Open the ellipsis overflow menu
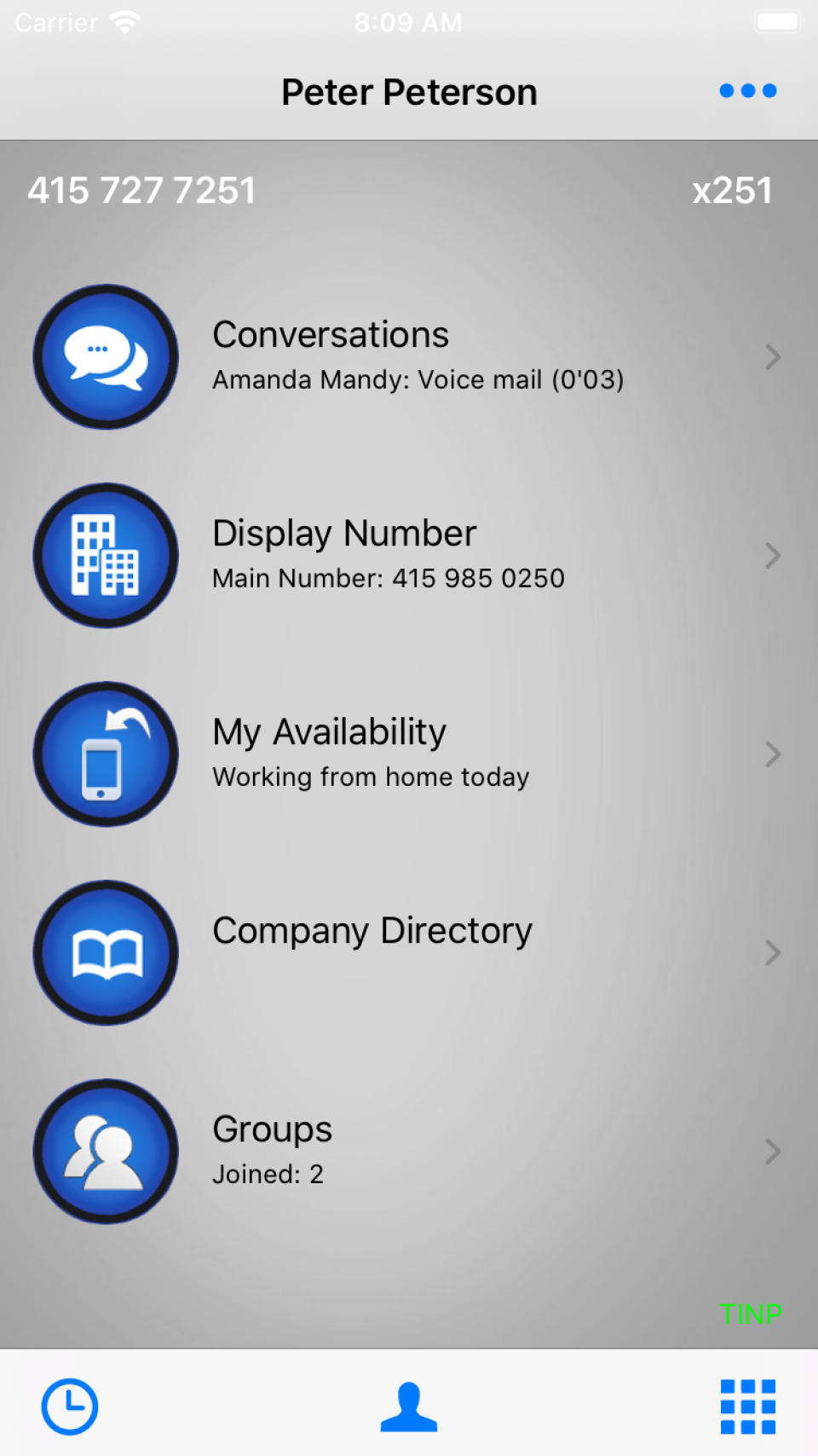Image resolution: width=818 pixels, height=1456 pixels. (x=746, y=90)
